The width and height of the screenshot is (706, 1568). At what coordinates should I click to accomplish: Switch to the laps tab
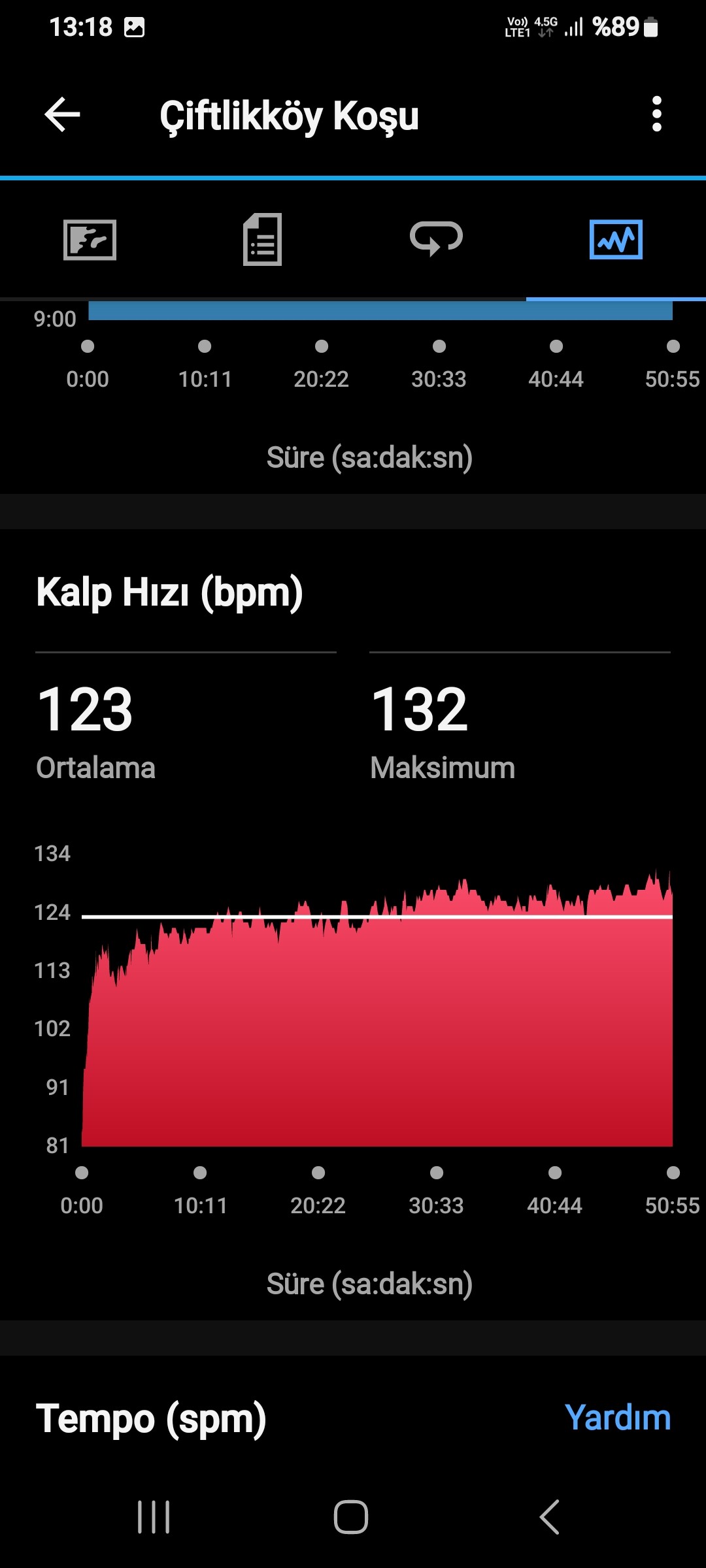point(436,238)
